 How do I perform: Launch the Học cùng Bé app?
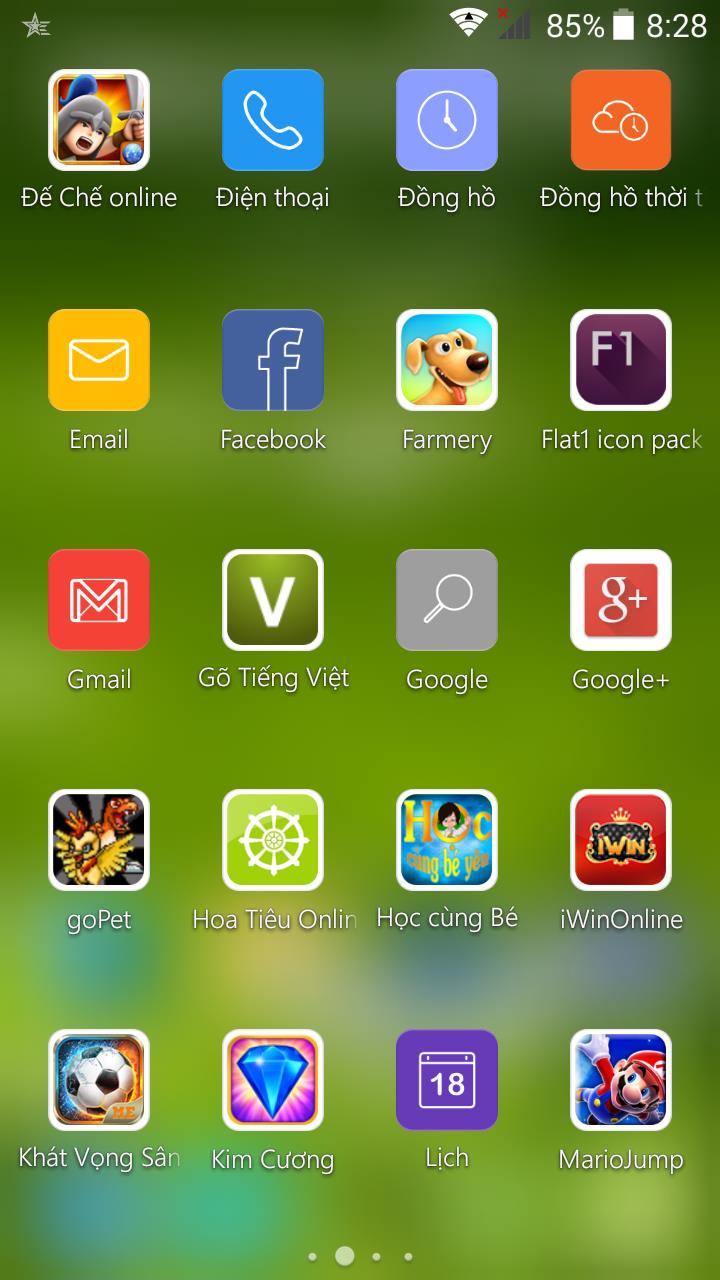click(x=447, y=840)
